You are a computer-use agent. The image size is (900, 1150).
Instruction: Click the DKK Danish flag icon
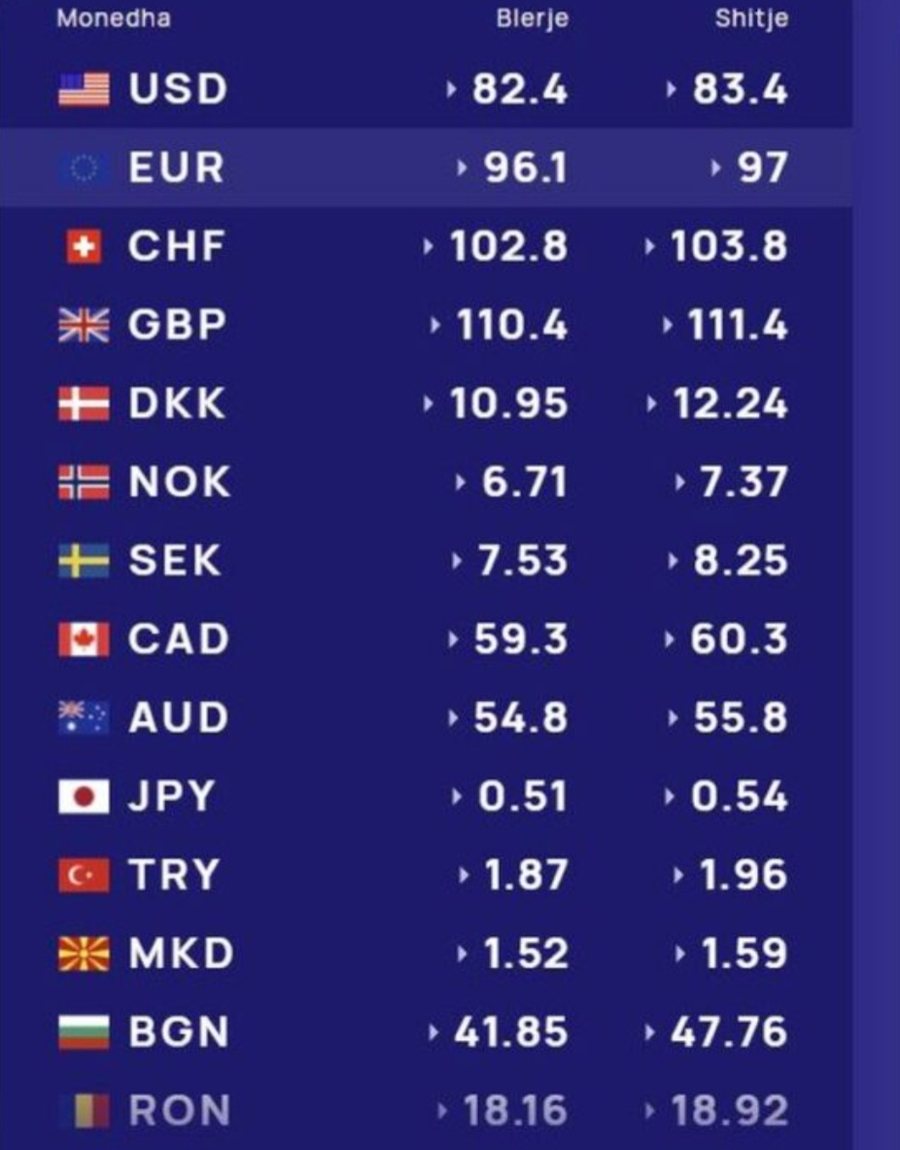(x=84, y=404)
